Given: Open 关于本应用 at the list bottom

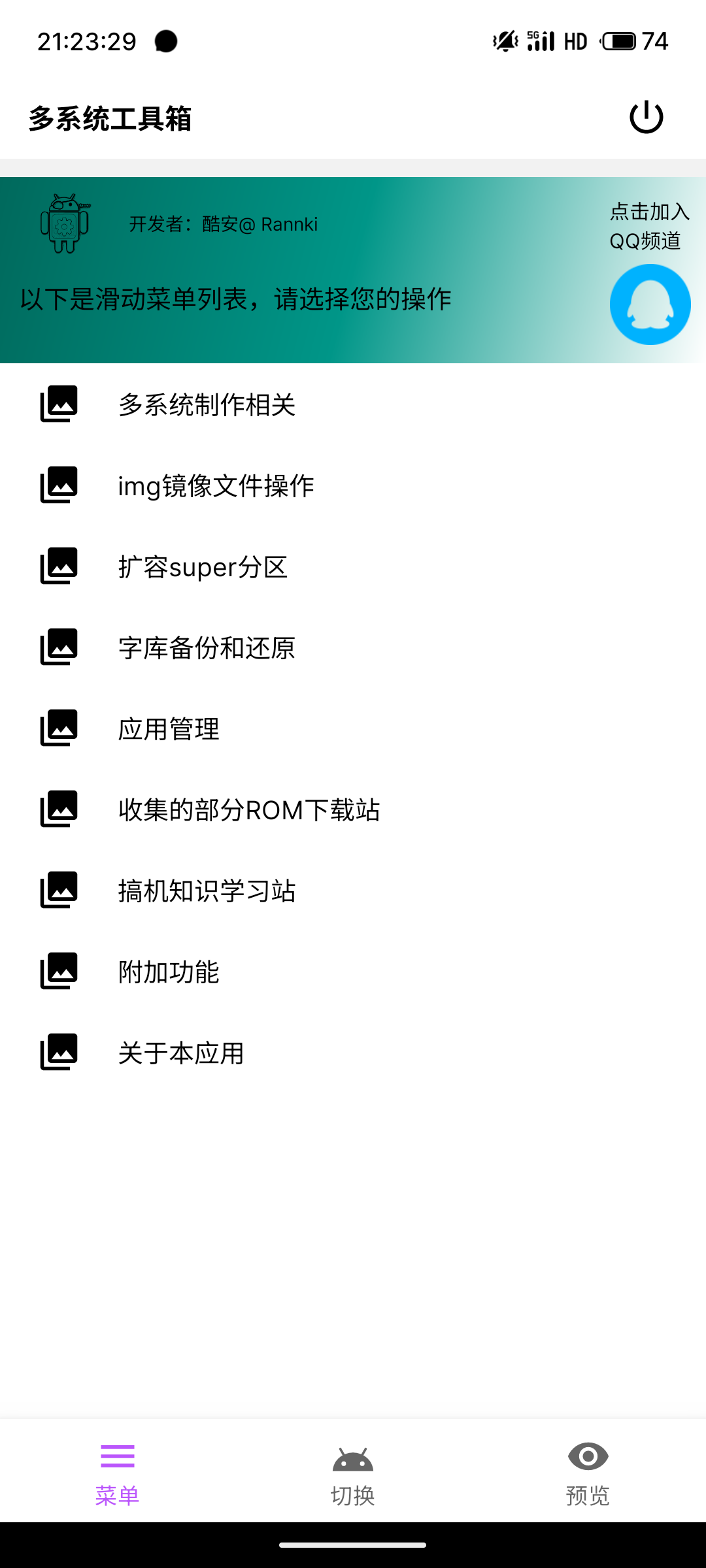Looking at the screenshot, I should (x=180, y=1052).
